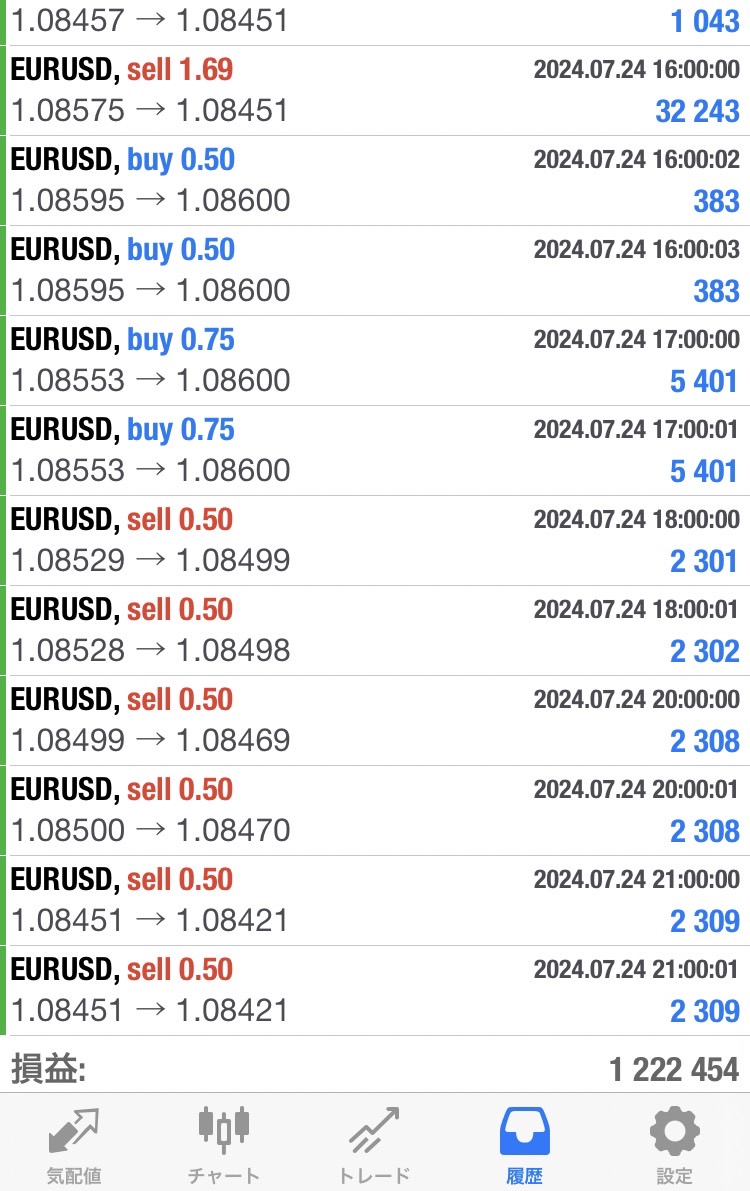This screenshot has width=750, height=1191.
Task: Expand the sell trade closed at 1.08498
Action: tap(375, 630)
